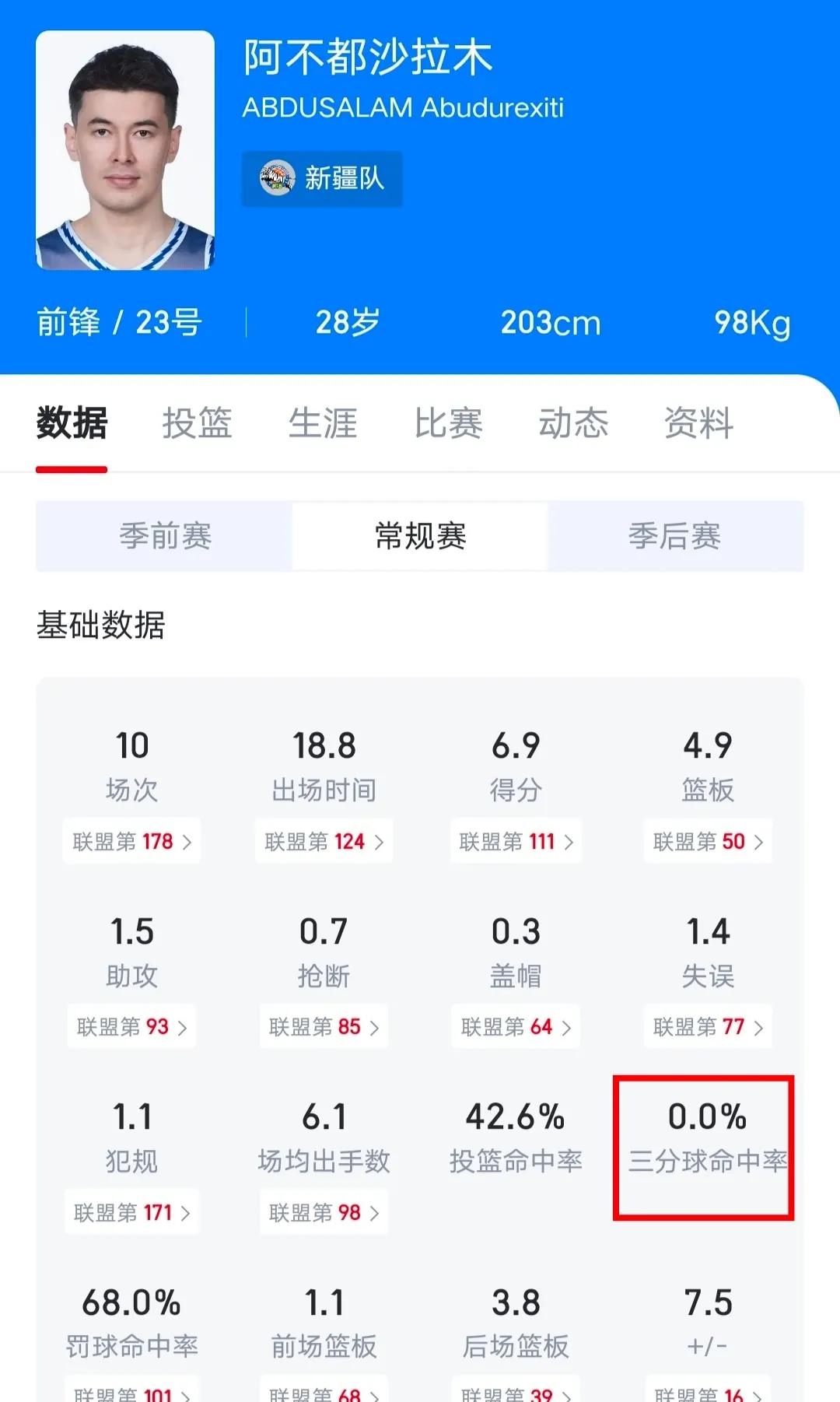Viewport: 840px width, 1402px height.
Task: Open the 出场时间 rank 联盟第124 details
Action: [324, 841]
